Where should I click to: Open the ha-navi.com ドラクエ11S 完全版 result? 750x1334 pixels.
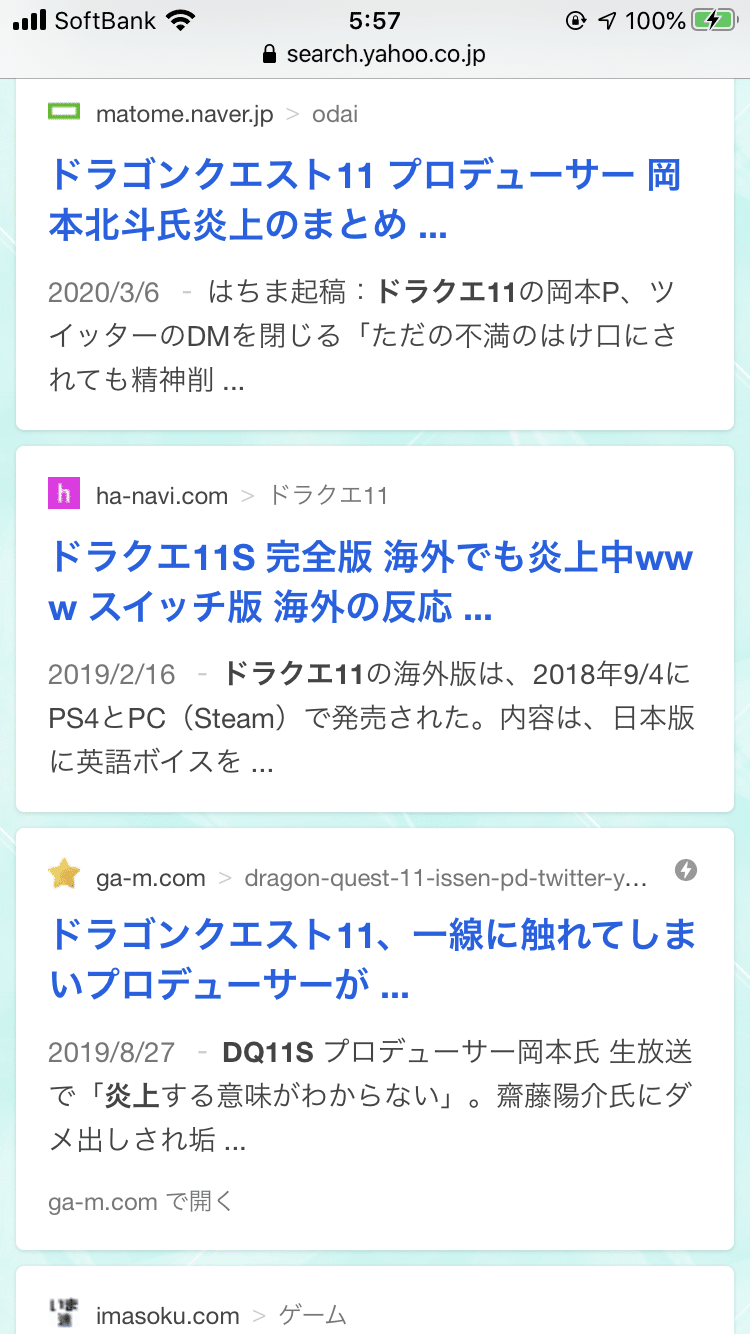tap(370, 582)
